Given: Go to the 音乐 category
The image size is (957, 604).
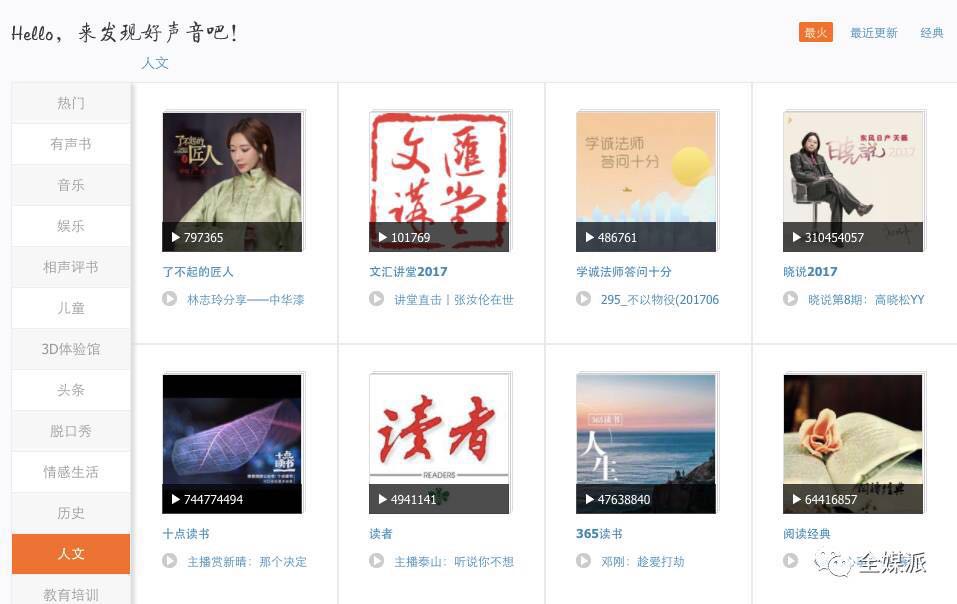Looking at the screenshot, I should tap(71, 185).
